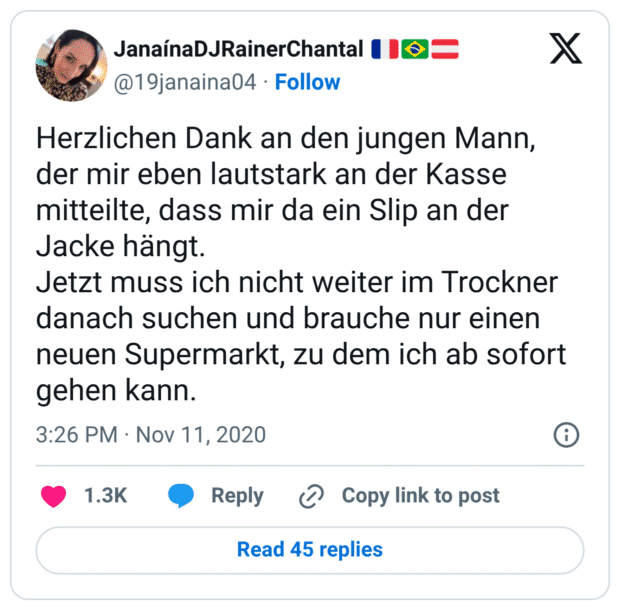The height and width of the screenshot is (610, 620).
Task: Open the tweet timestamp 3:26 PM · Nov 11, 2020
Action: tap(151, 435)
